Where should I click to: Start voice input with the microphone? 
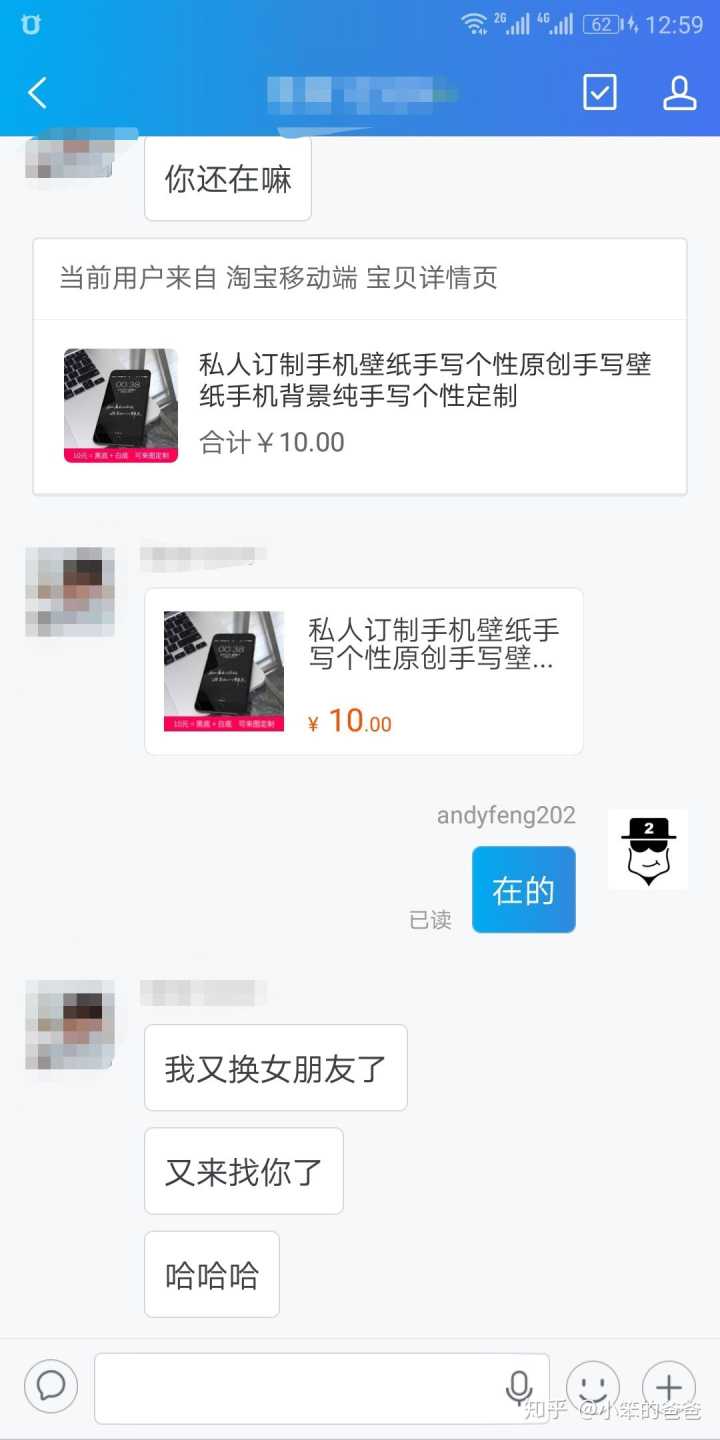point(518,1387)
